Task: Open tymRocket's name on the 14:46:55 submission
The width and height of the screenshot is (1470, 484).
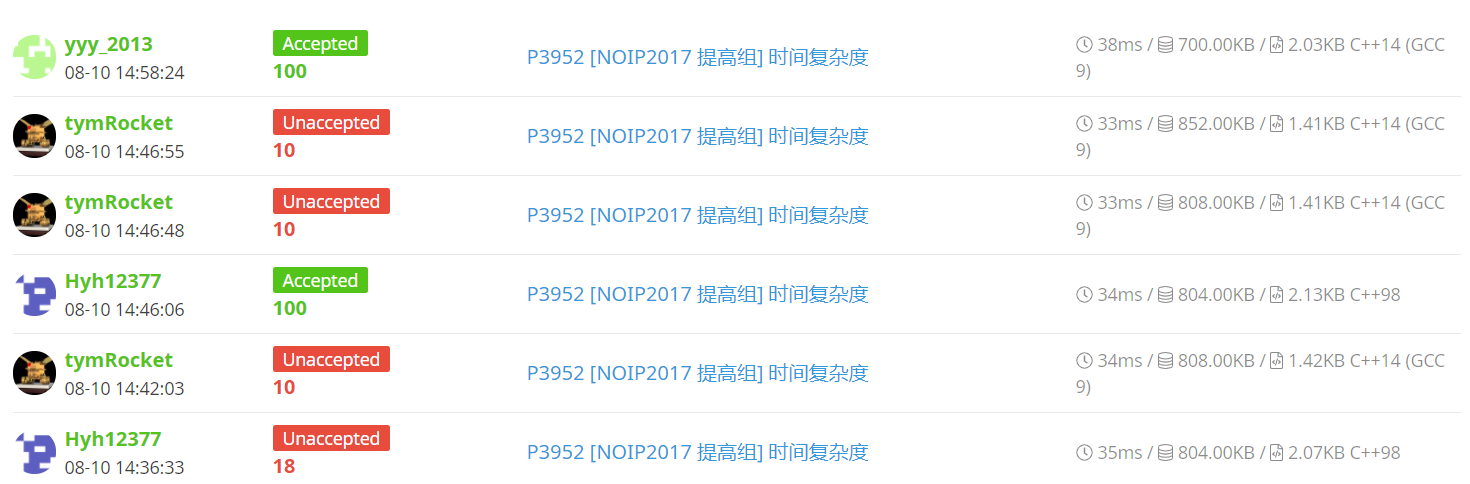Action: point(118,123)
